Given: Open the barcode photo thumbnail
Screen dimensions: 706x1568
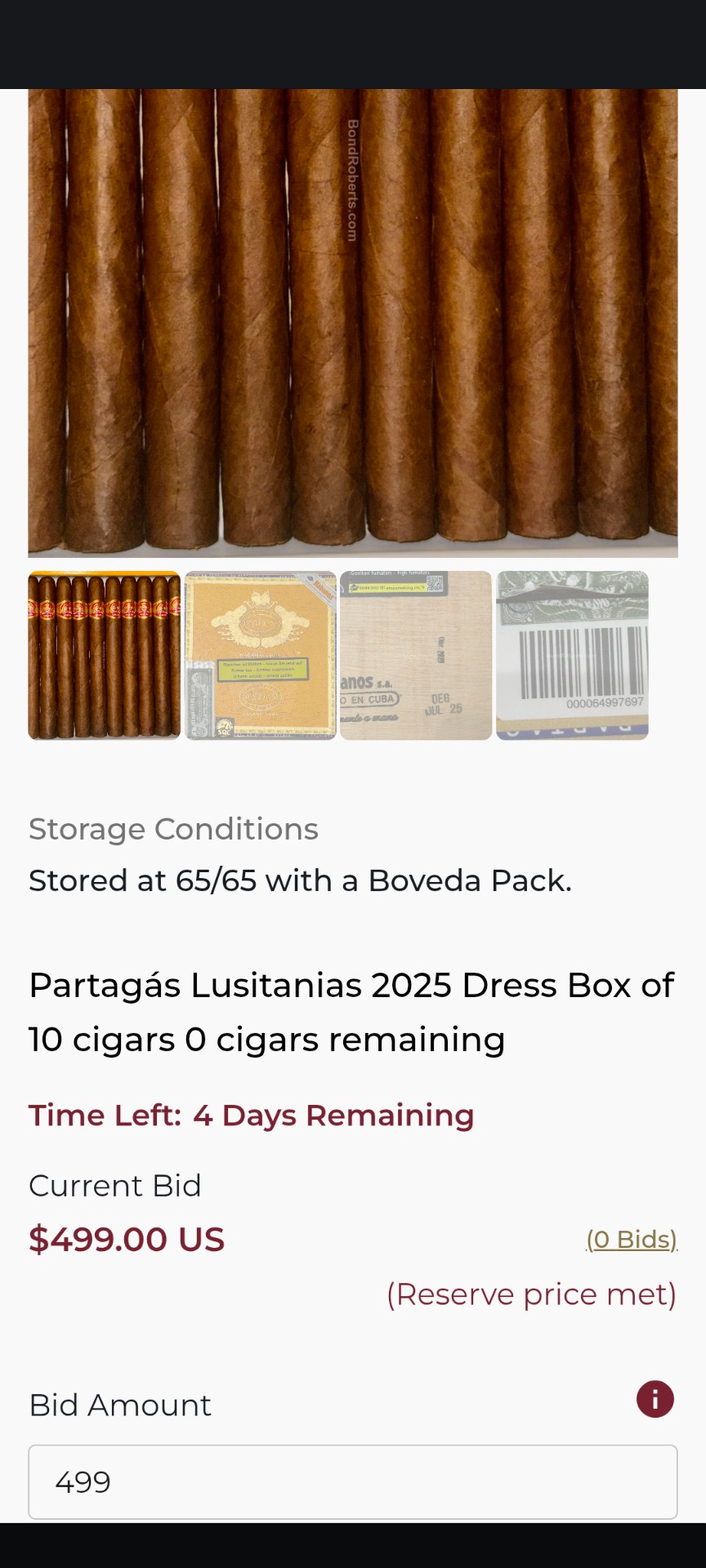Looking at the screenshot, I should point(571,655).
